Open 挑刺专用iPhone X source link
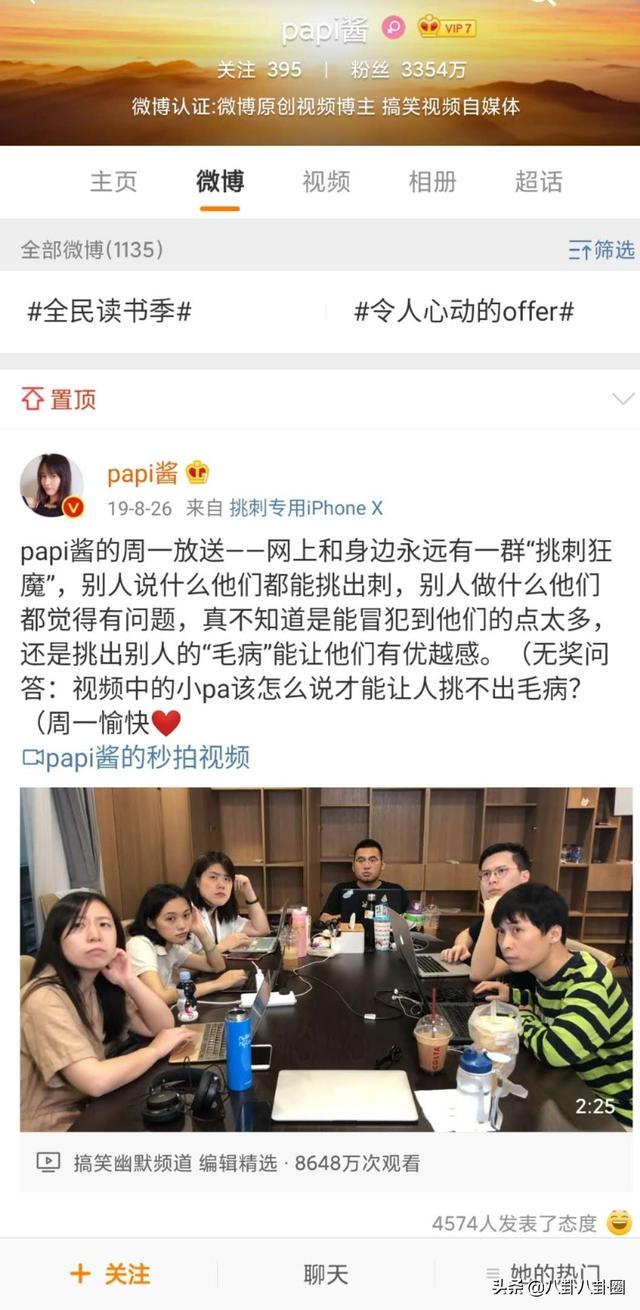Viewport: 640px width, 1310px height. [x=306, y=508]
